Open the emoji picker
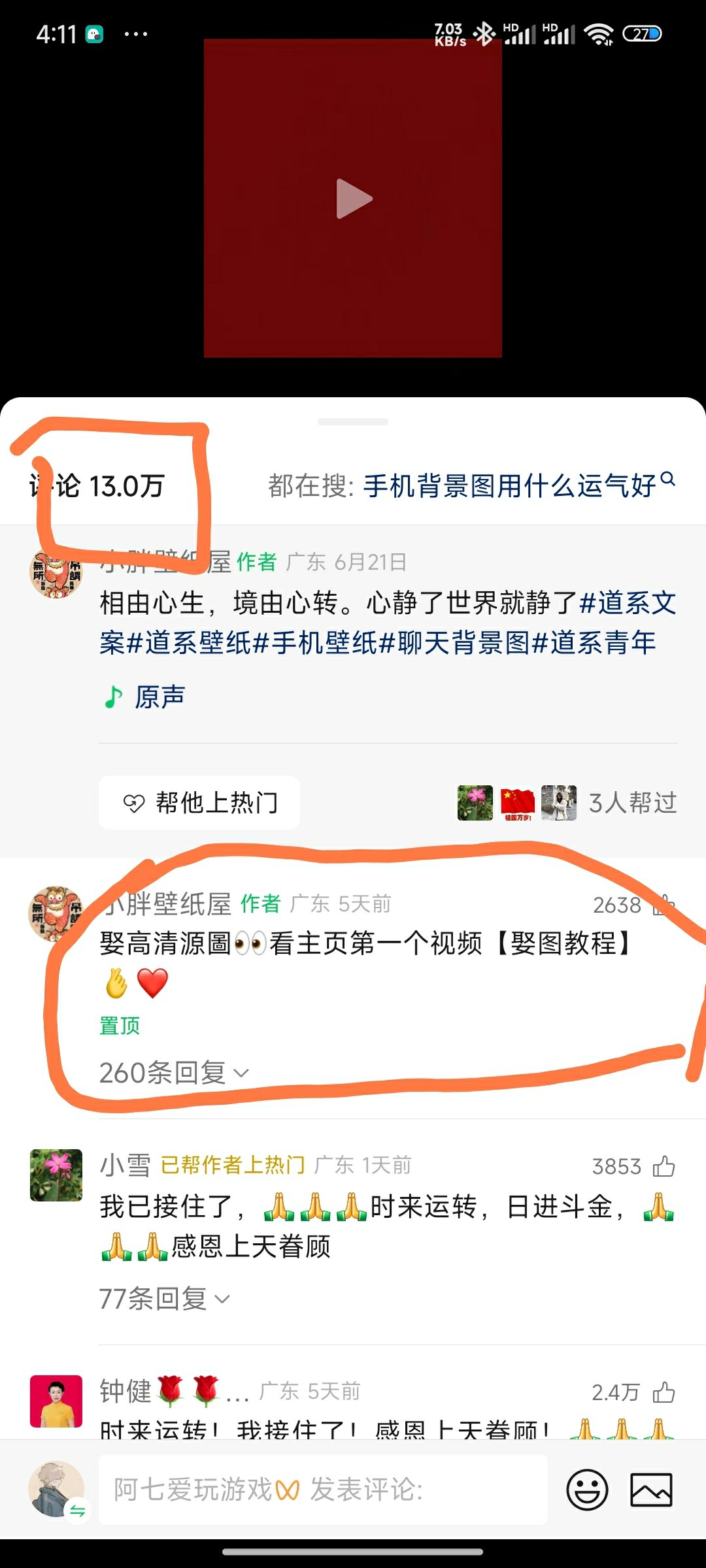The image size is (706, 1568). click(587, 1490)
